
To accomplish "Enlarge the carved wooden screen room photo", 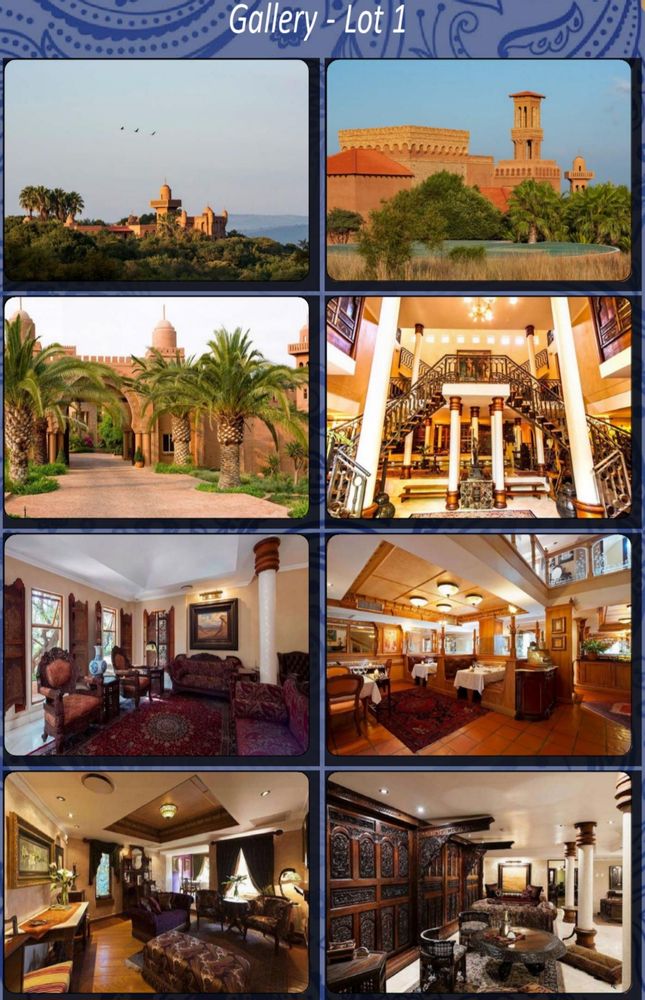I will tap(479, 881).
